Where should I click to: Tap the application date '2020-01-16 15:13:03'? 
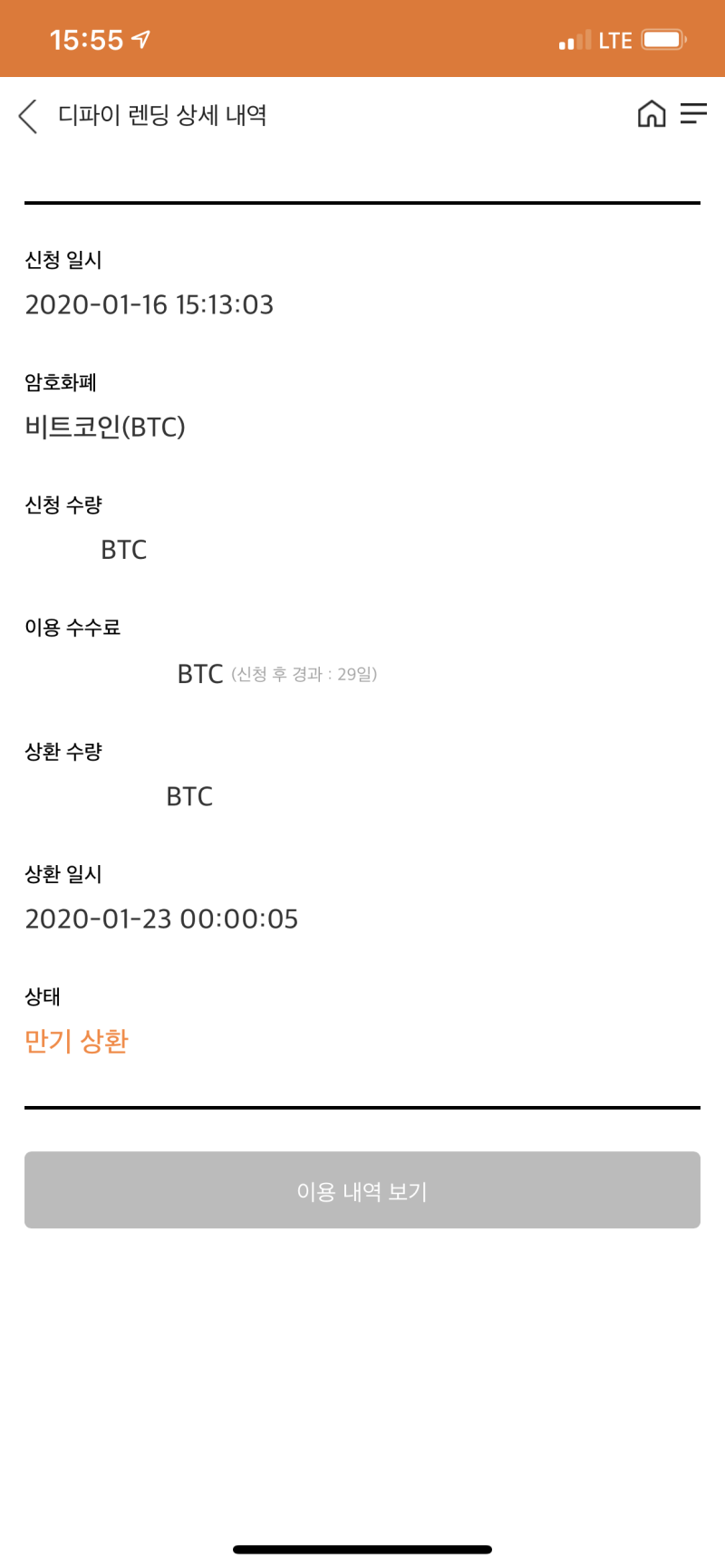coord(151,304)
